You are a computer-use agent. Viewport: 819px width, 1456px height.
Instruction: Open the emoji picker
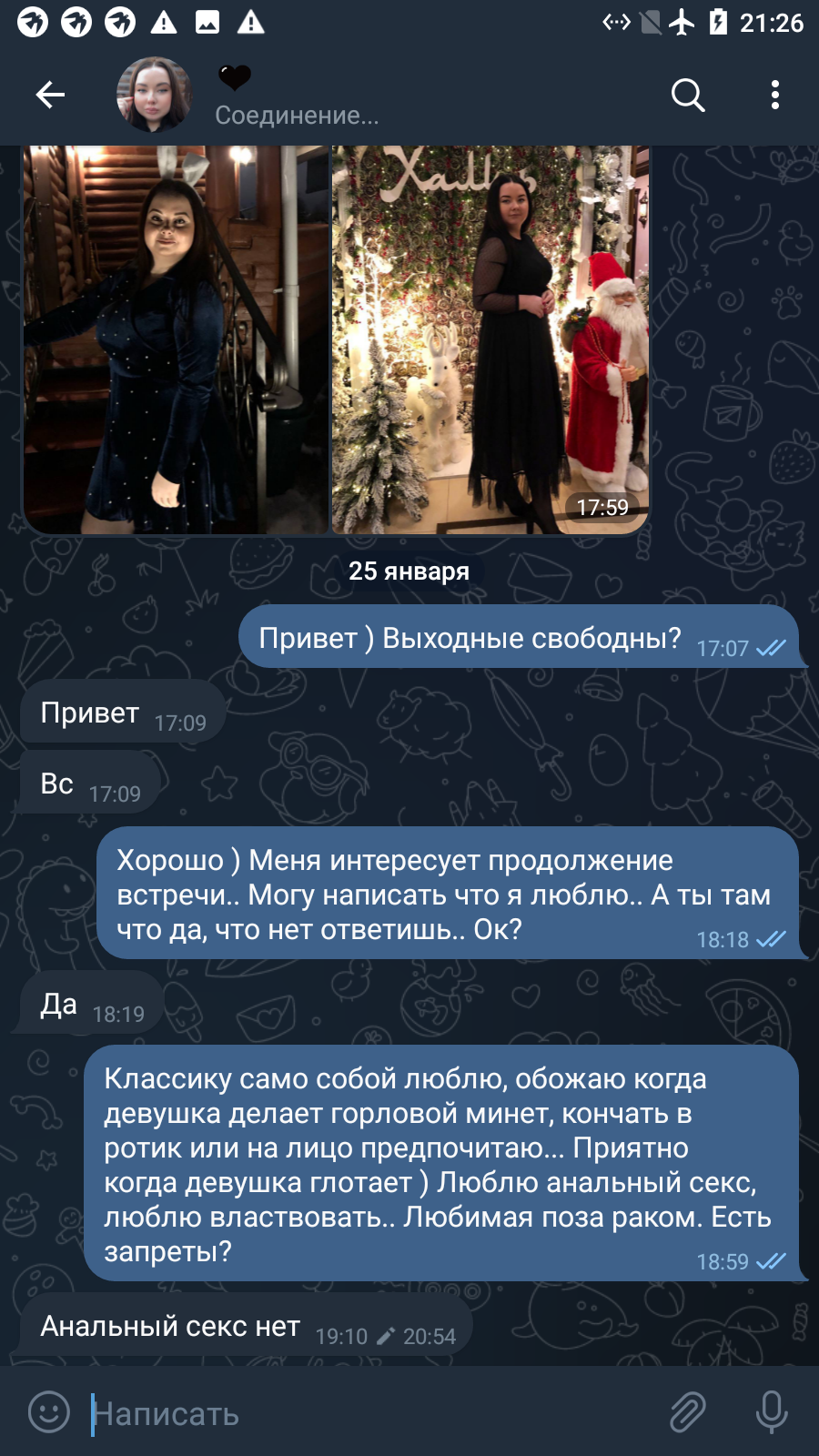[49, 1412]
